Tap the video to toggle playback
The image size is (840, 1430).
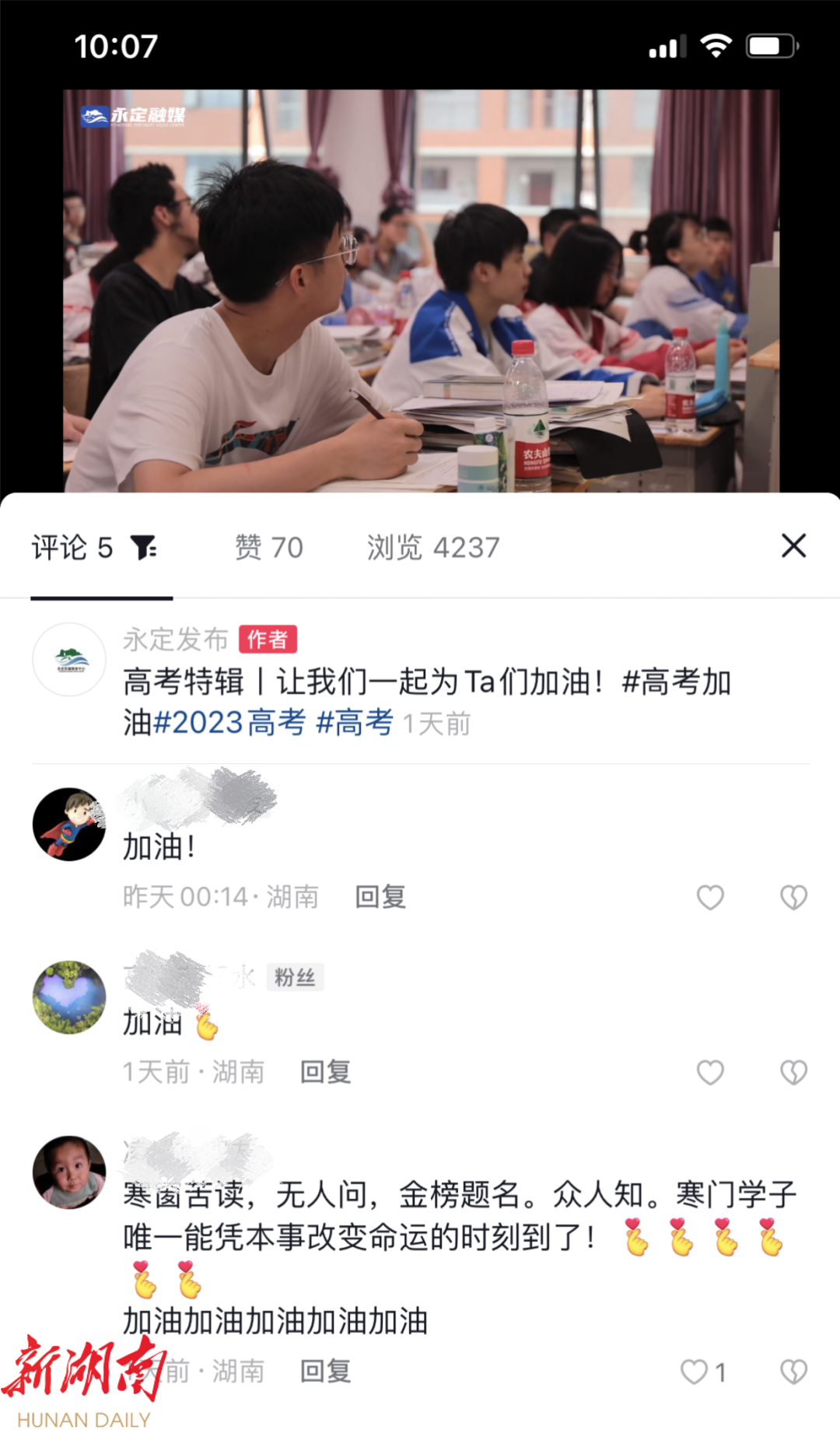420,290
